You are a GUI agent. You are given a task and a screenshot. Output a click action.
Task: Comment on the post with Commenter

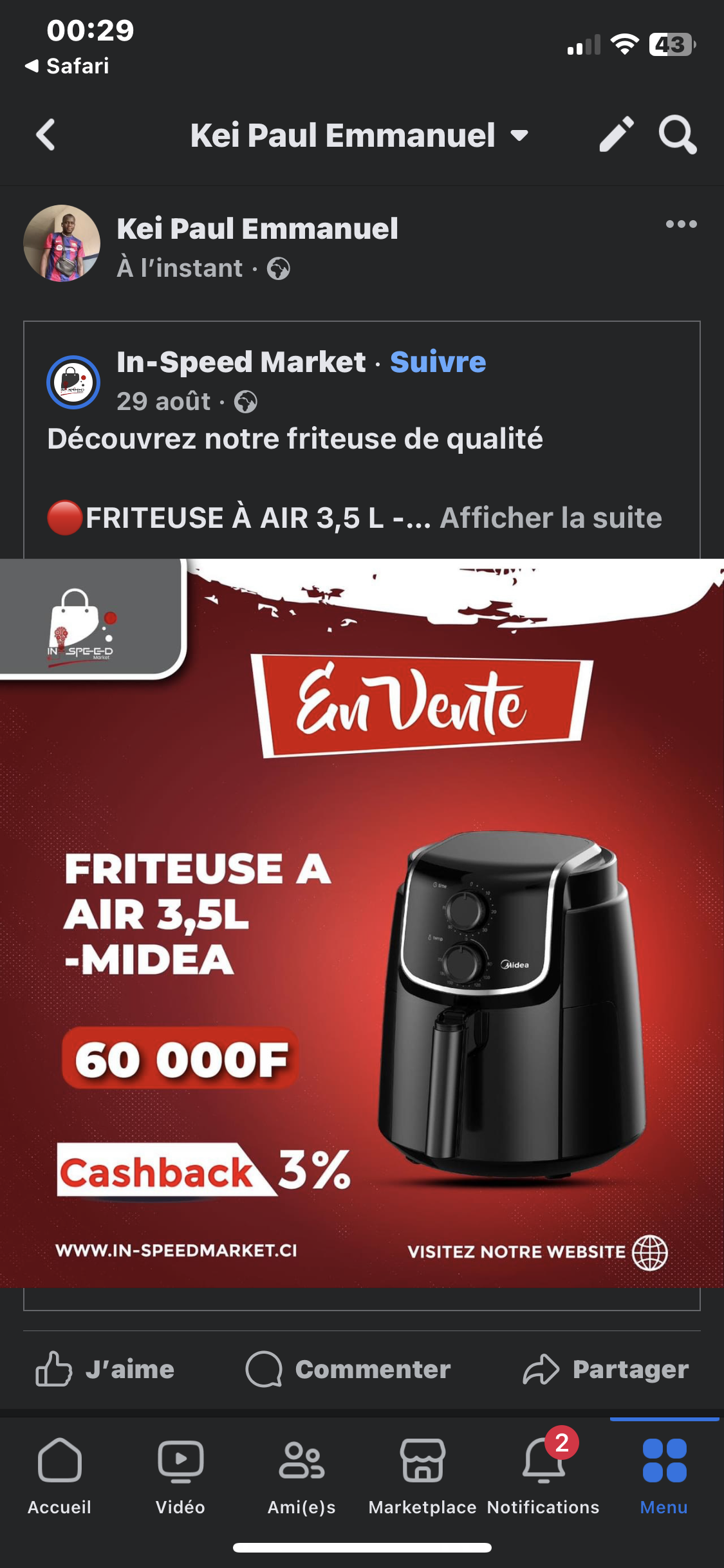(x=348, y=1368)
